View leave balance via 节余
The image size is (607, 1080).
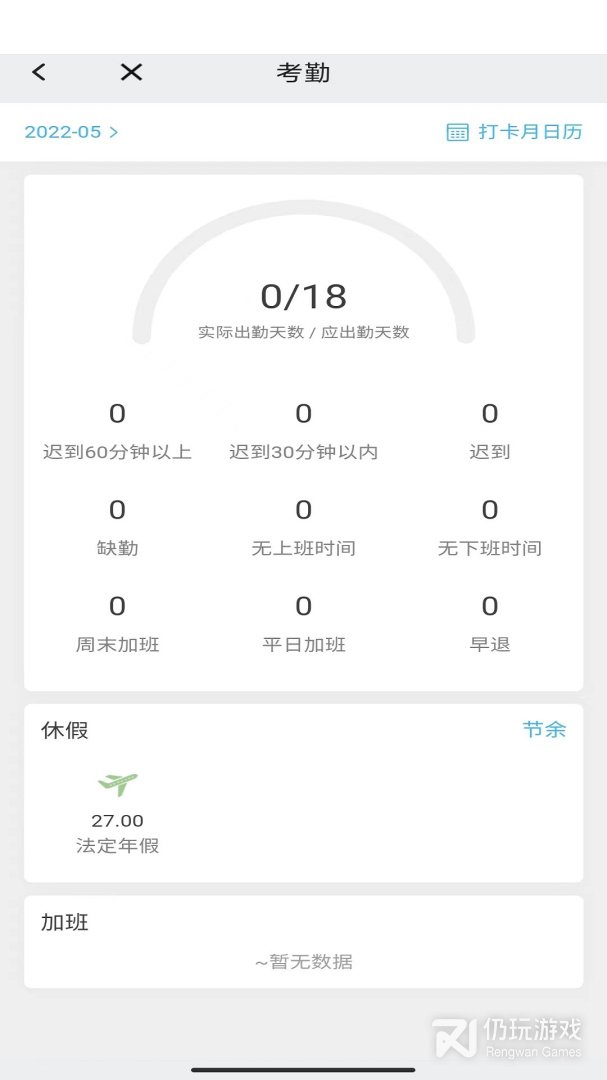coord(544,730)
